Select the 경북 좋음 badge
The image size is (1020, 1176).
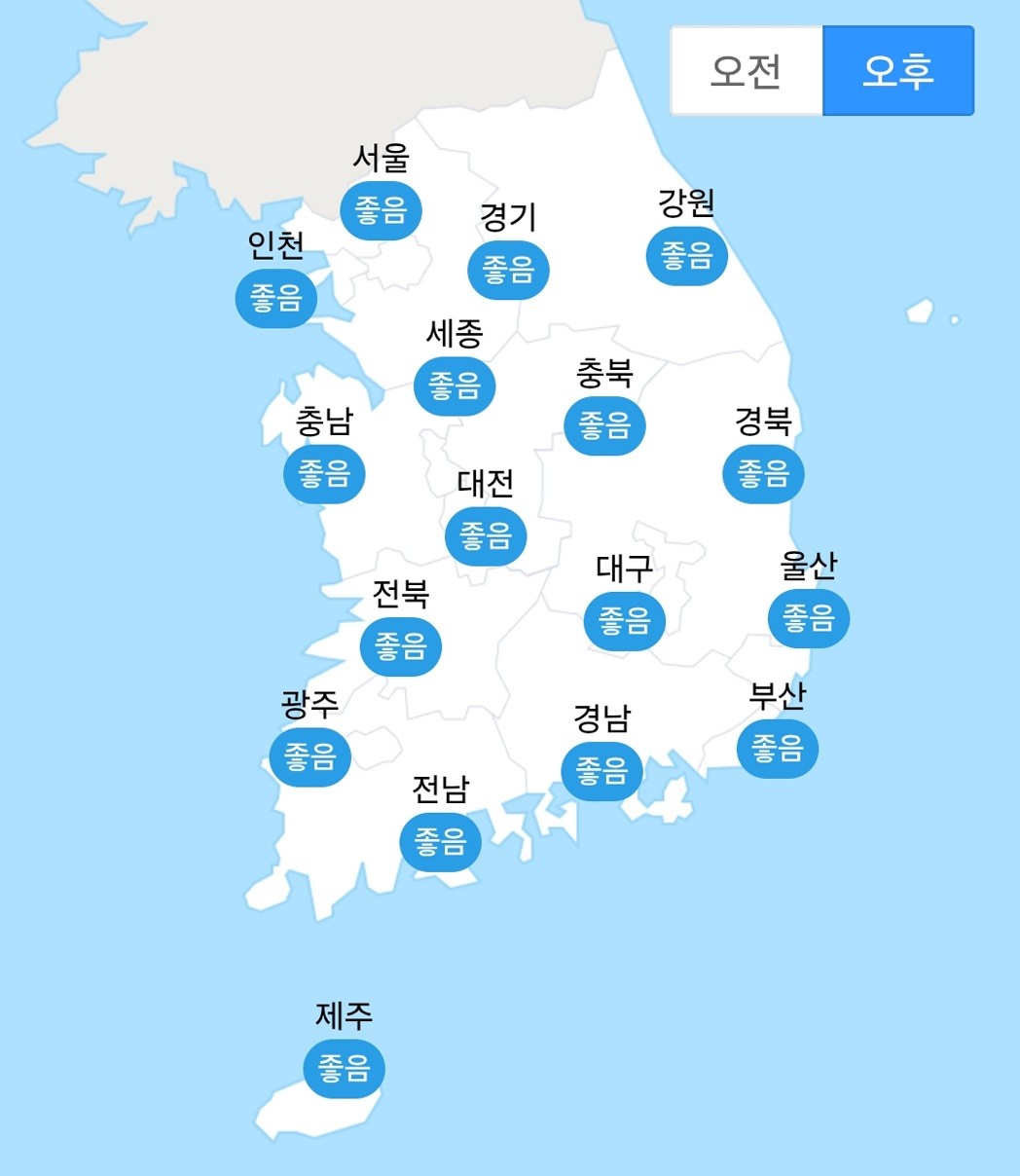[x=763, y=474]
